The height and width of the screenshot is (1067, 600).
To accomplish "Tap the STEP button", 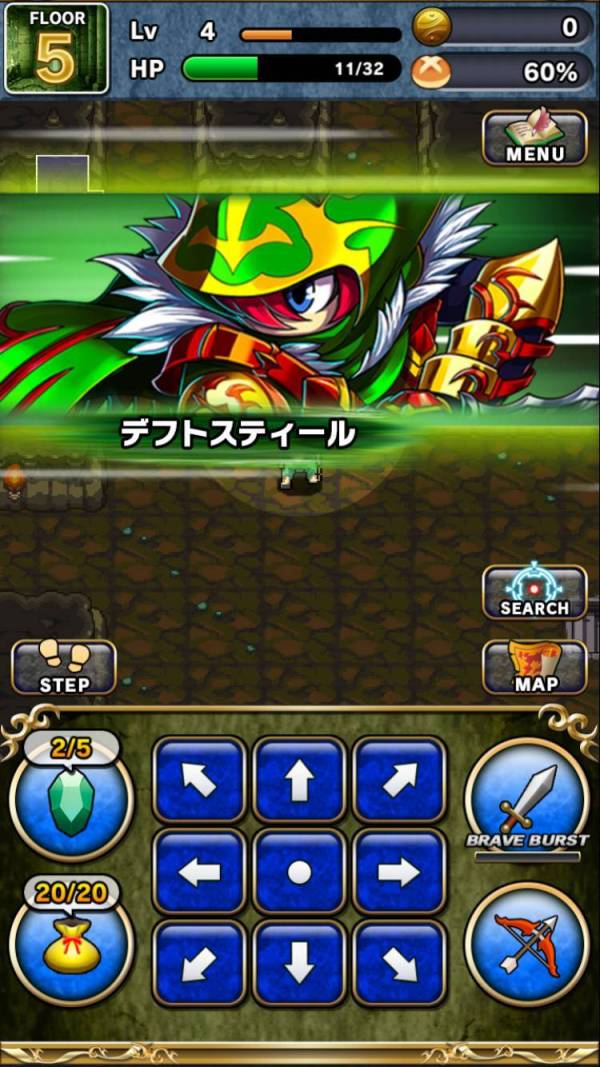I will pyautogui.click(x=64, y=668).
